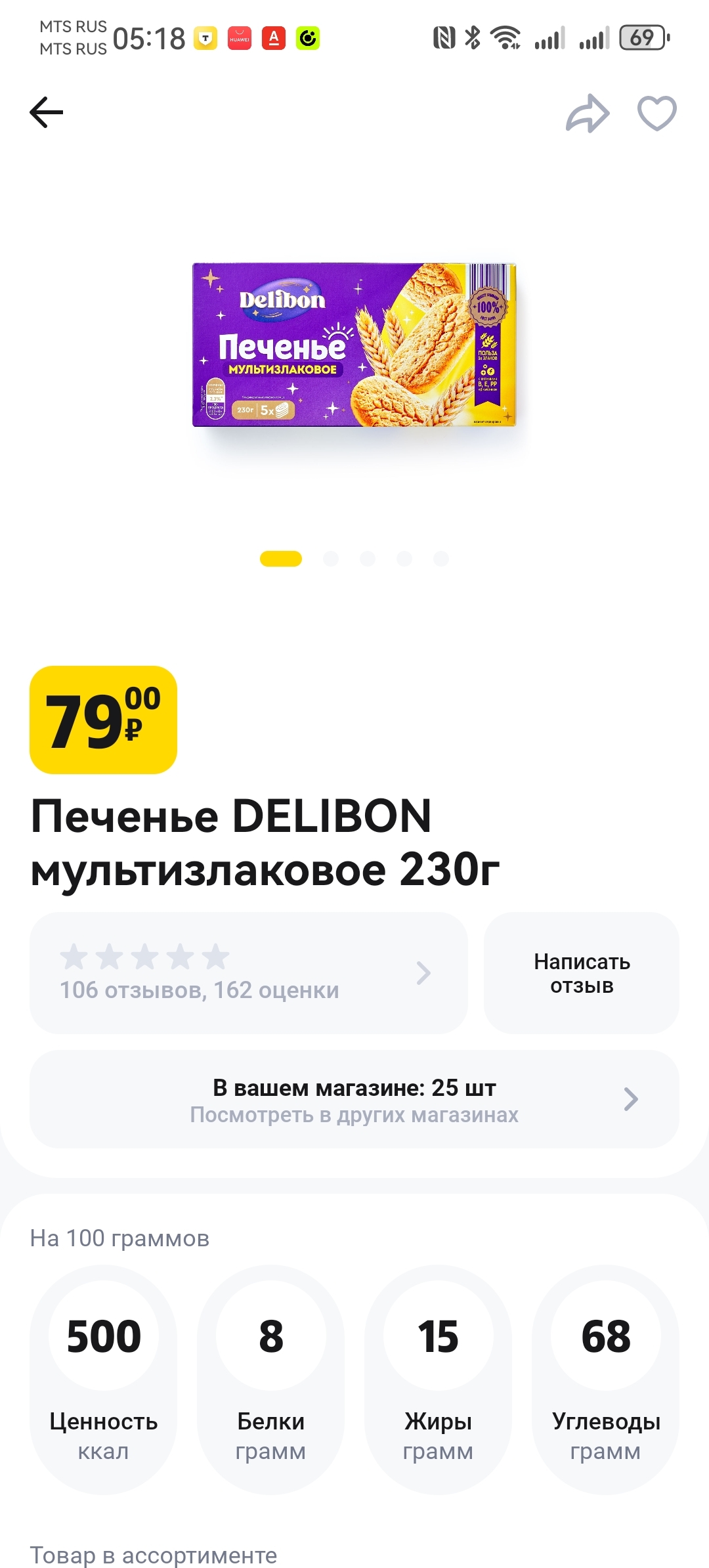Share this Delibon cookie product
Image resolution: width=709 pixels, height=1568 pixels.
(x=588, y=114)
